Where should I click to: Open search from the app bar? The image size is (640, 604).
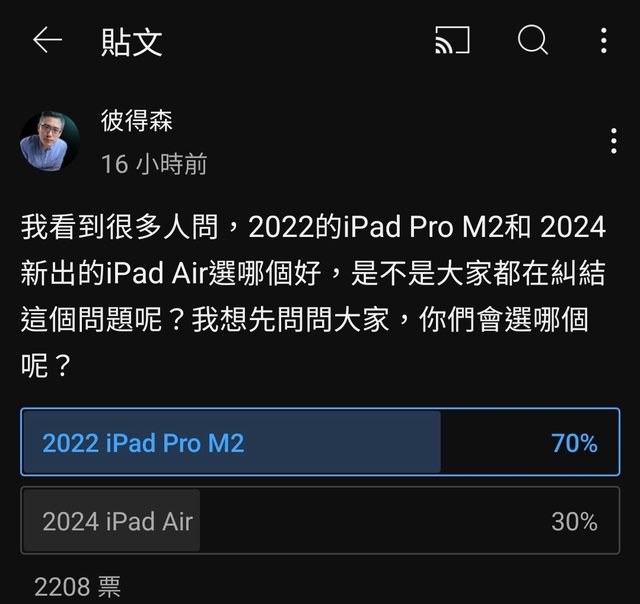click(533, 40)
